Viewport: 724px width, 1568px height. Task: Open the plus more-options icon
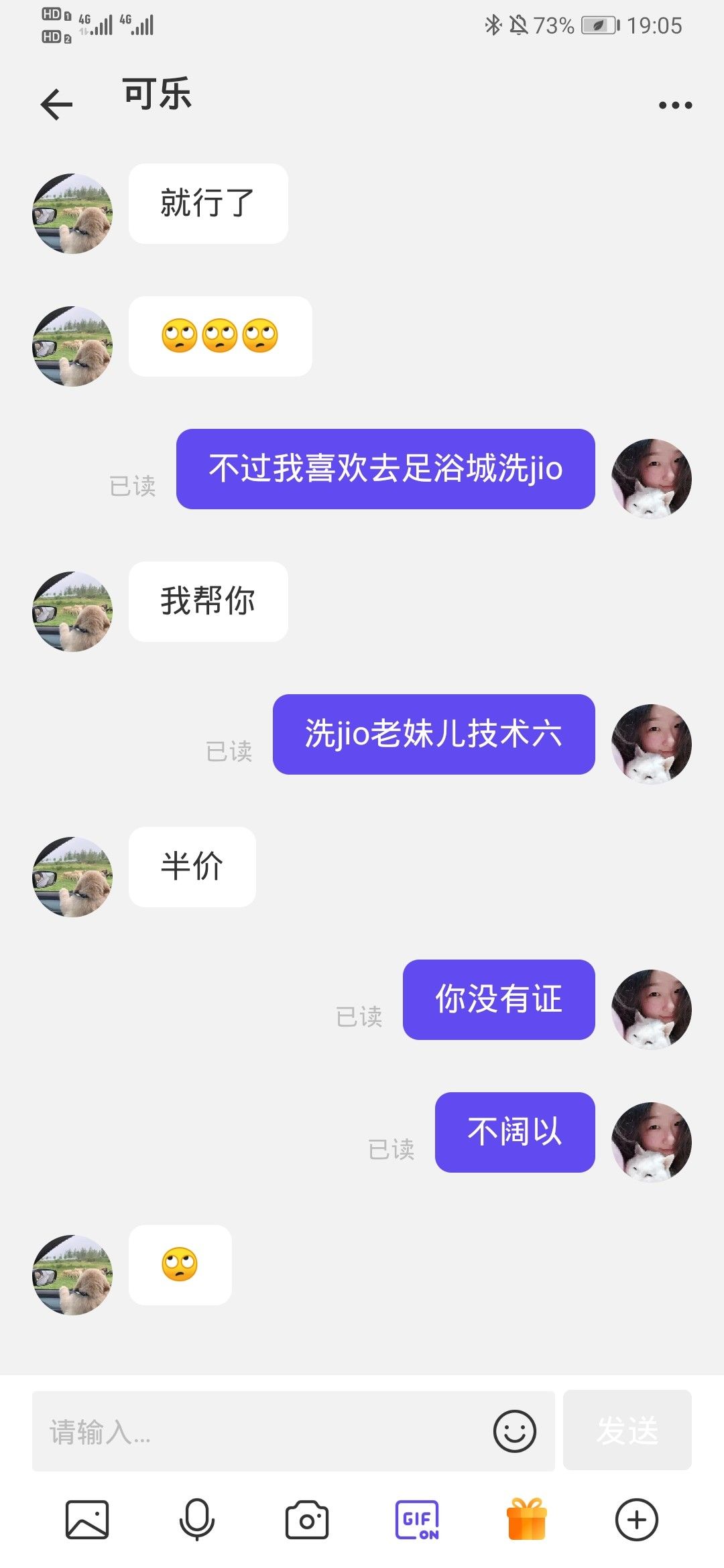tap(637, 1520)
